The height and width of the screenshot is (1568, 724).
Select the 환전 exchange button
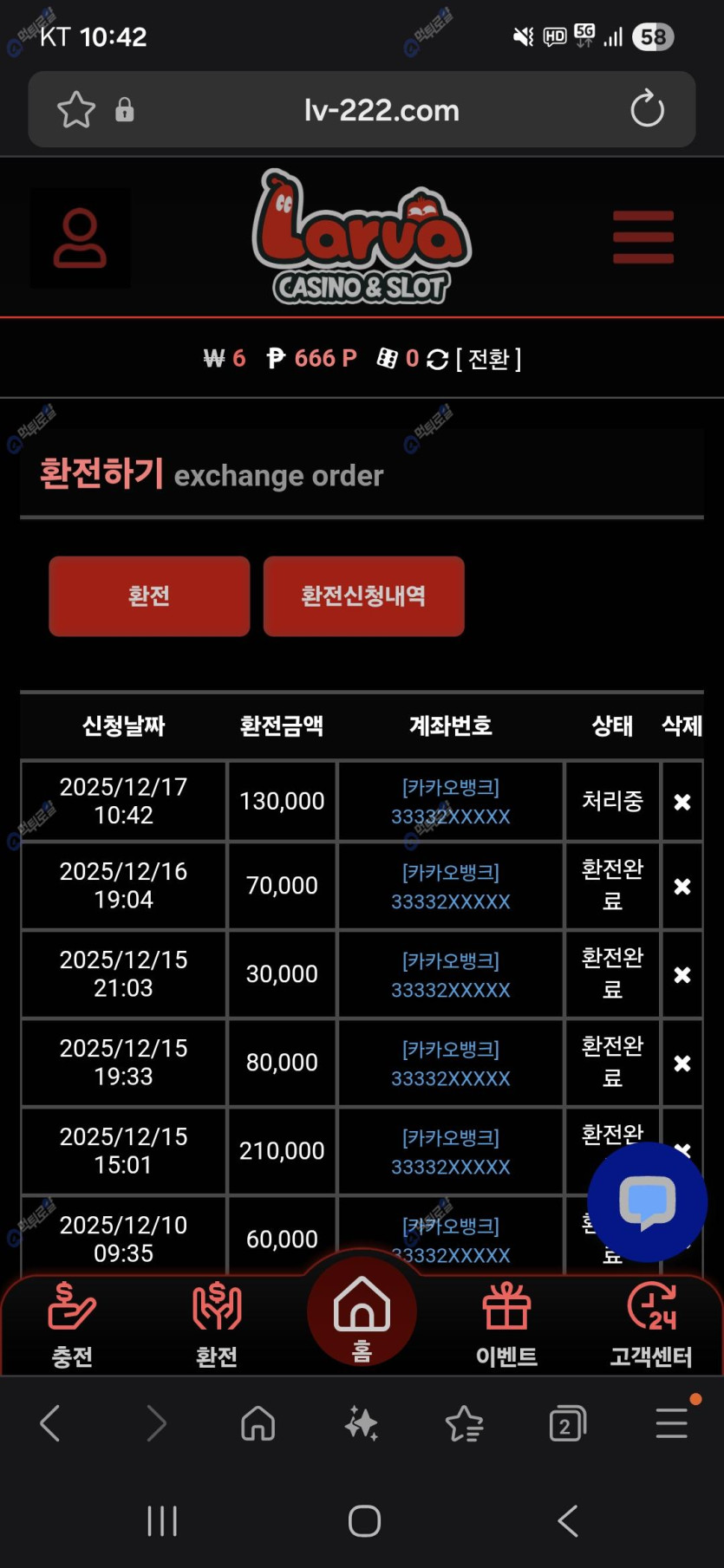coord(149,596)
